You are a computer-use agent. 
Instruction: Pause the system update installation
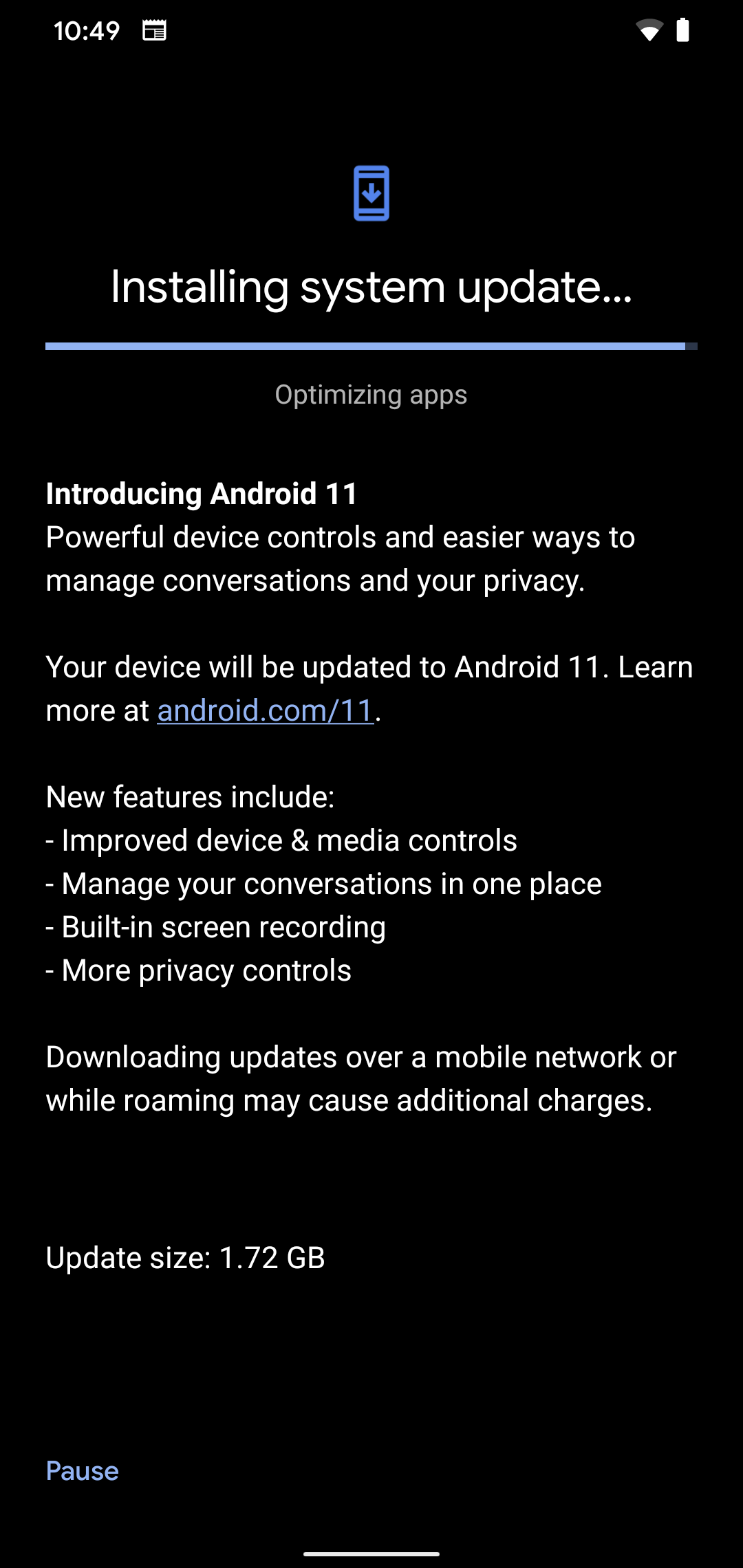[82, 1470]
